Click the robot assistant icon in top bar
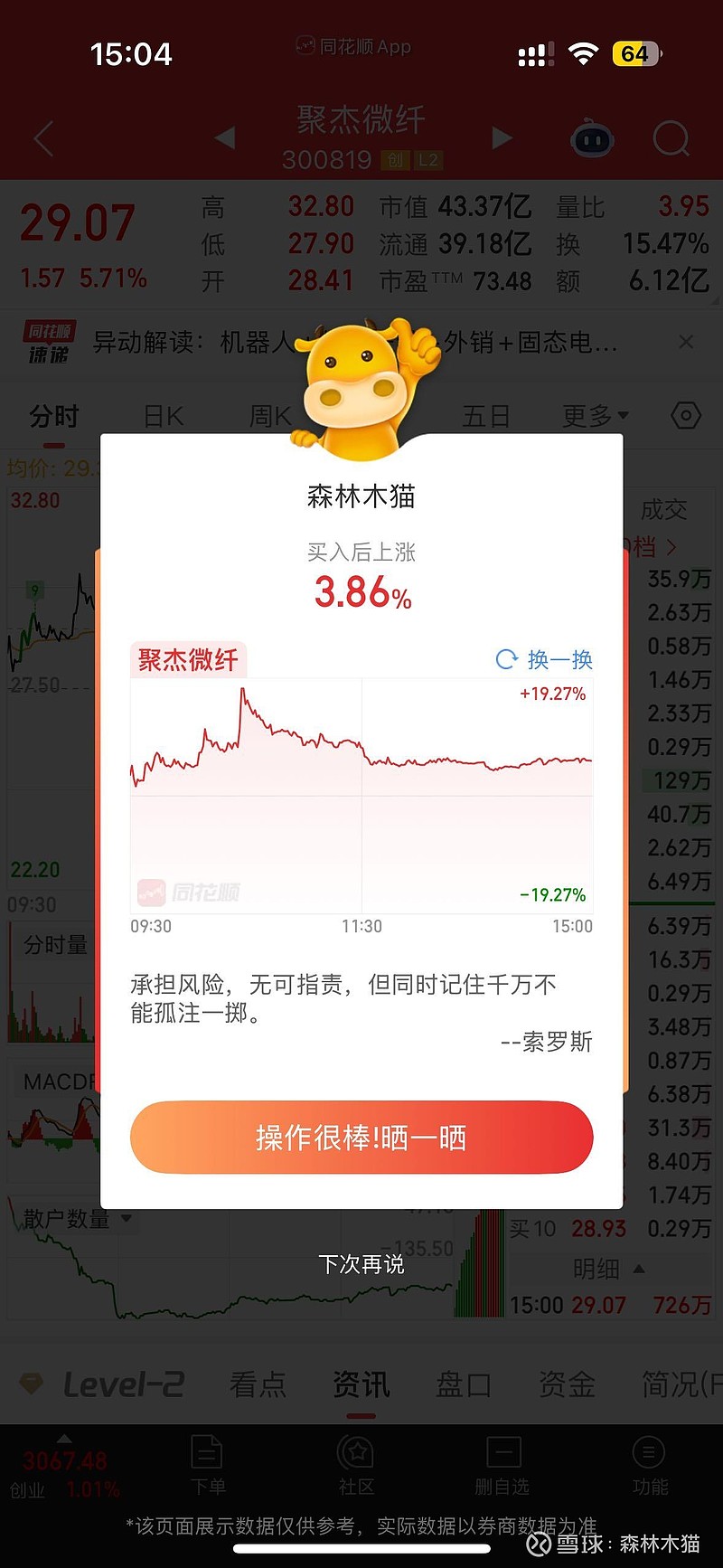Screen dimensions: 723x1568 coord(592,138)
